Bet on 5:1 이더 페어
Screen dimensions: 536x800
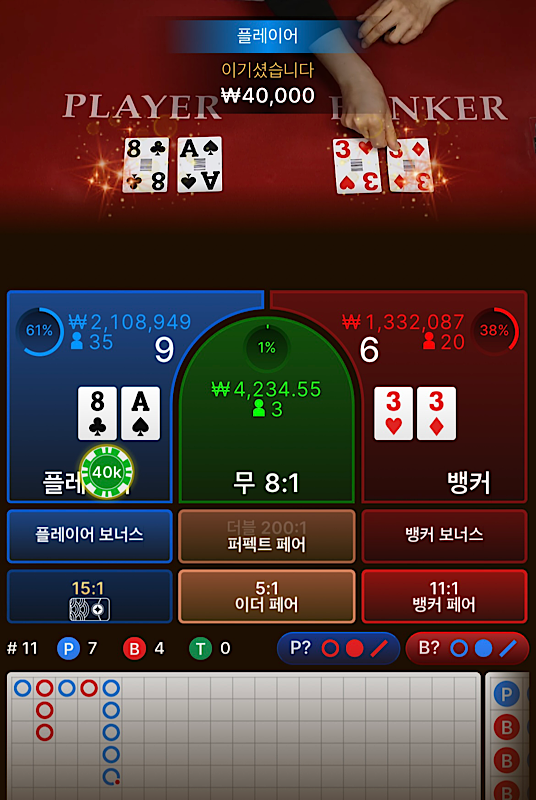pos(267,596)
